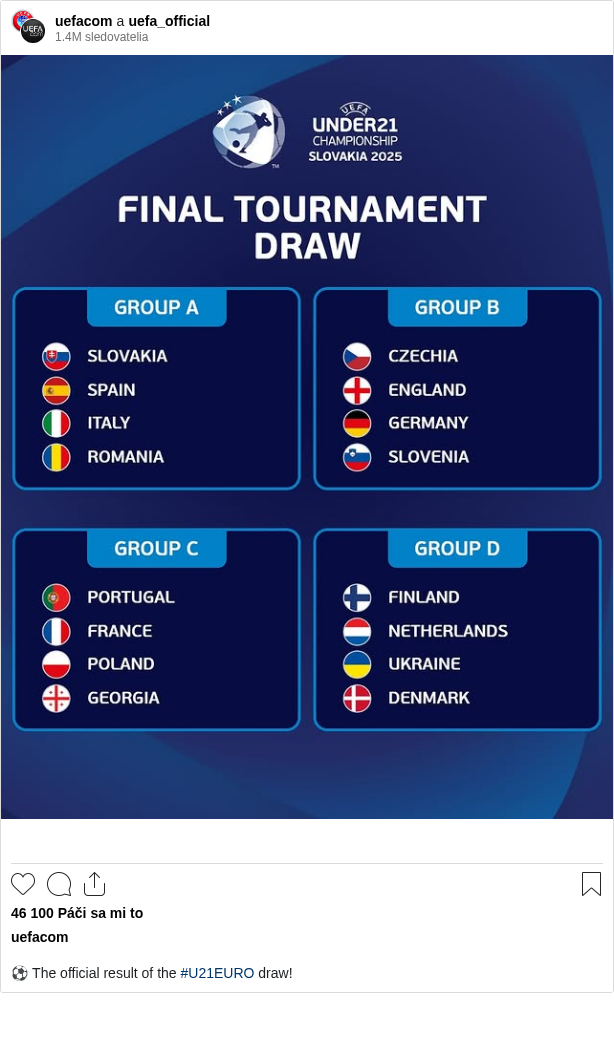Open uefa_official profile link

pyautogui.click(x=169, y=21)
